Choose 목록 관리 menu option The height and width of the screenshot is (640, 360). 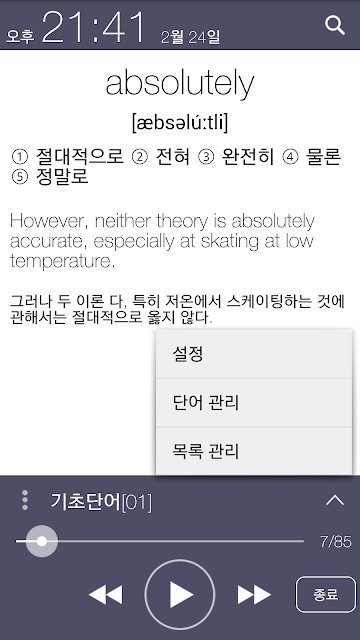[x=254, y=451]
